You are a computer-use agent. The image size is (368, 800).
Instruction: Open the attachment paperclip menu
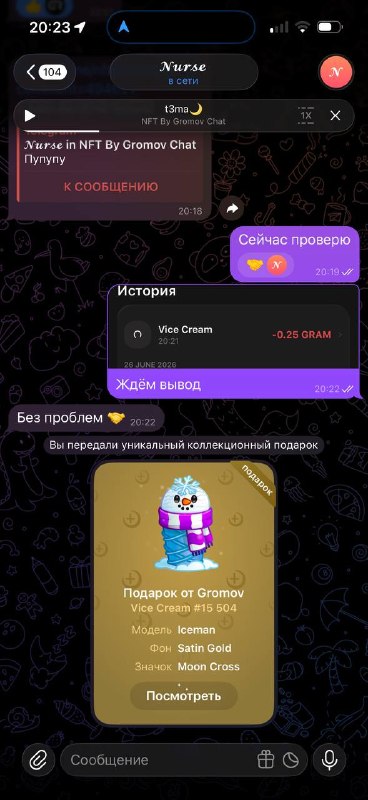point(38,760)
